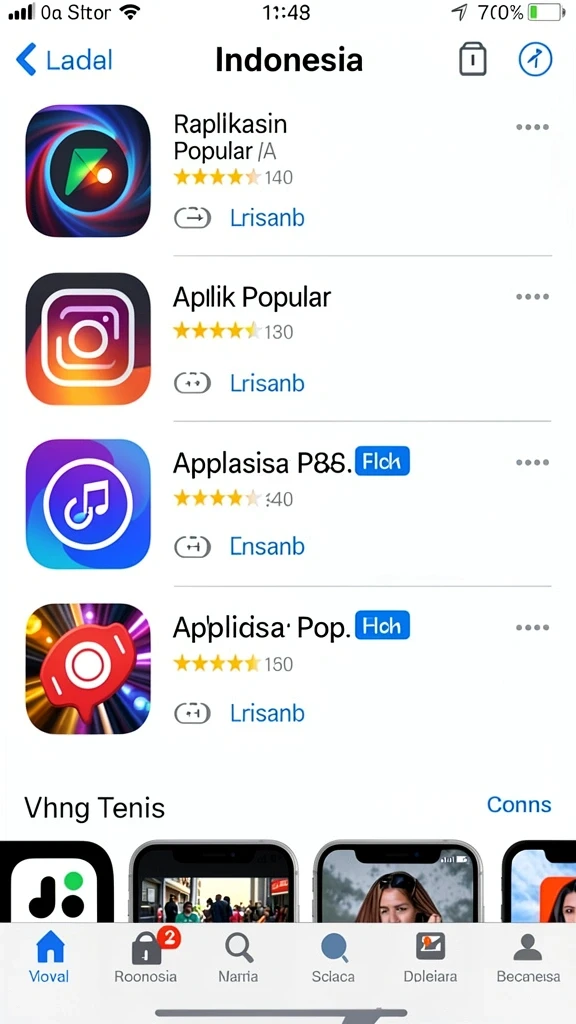Go back to Ladal
Image resolution: width=576 pixels, height=1024 pixels.
click(64, 60)
